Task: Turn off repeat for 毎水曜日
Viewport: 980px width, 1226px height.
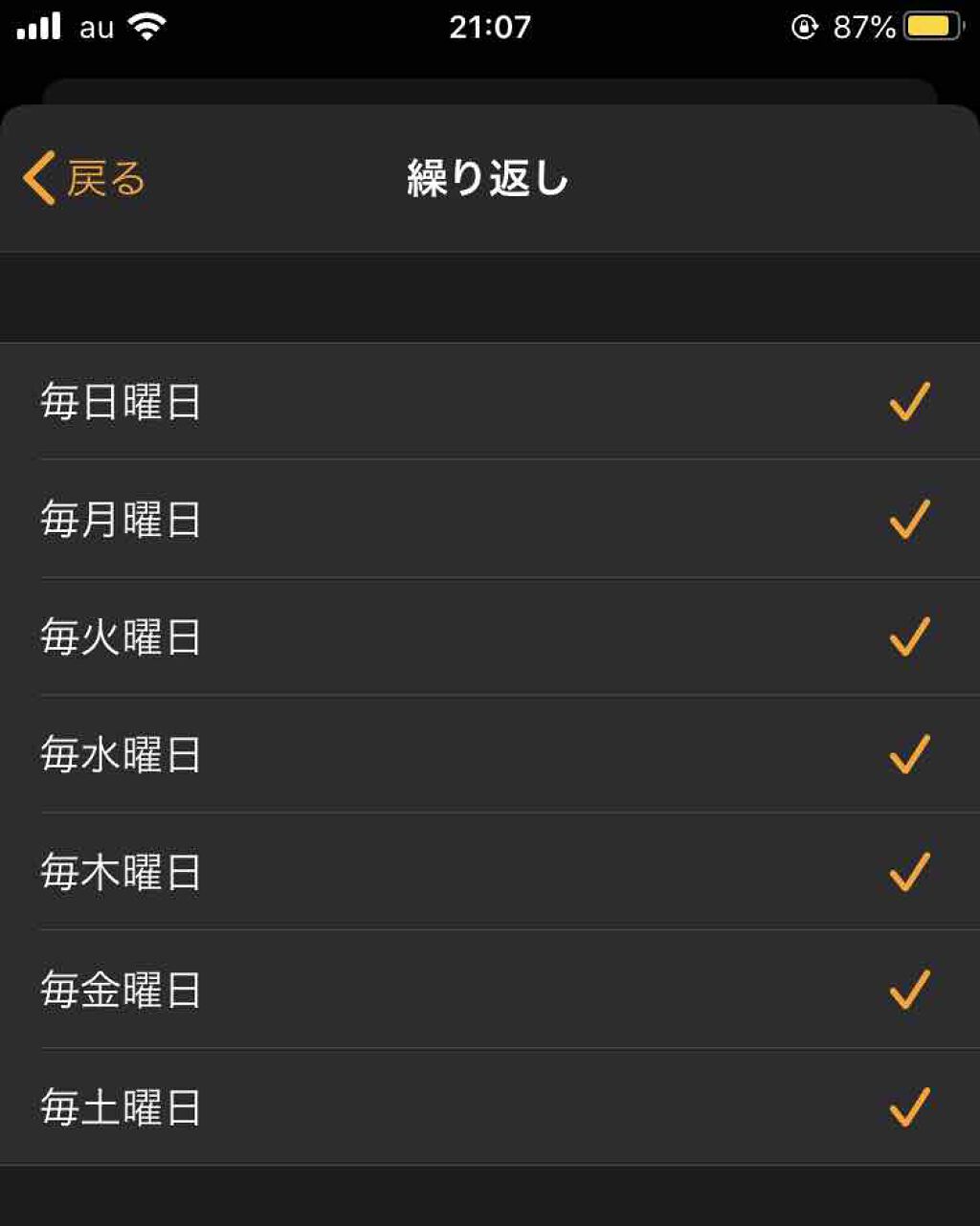Action: 490,755
